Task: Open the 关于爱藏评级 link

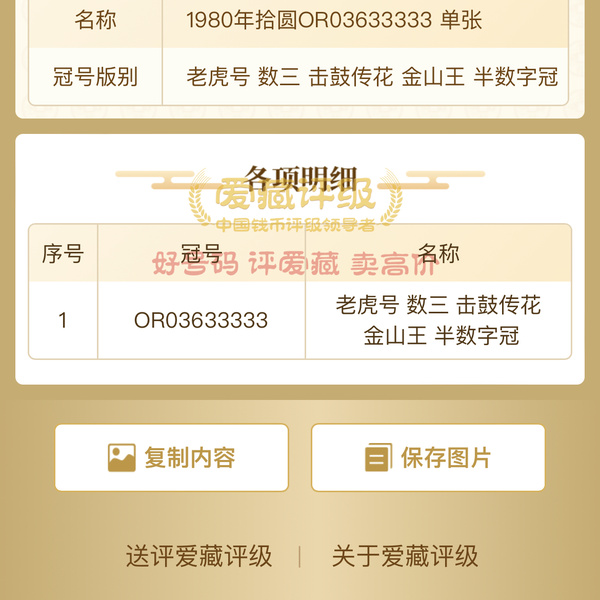Action: pyautogui.click(x=405, y=556)
